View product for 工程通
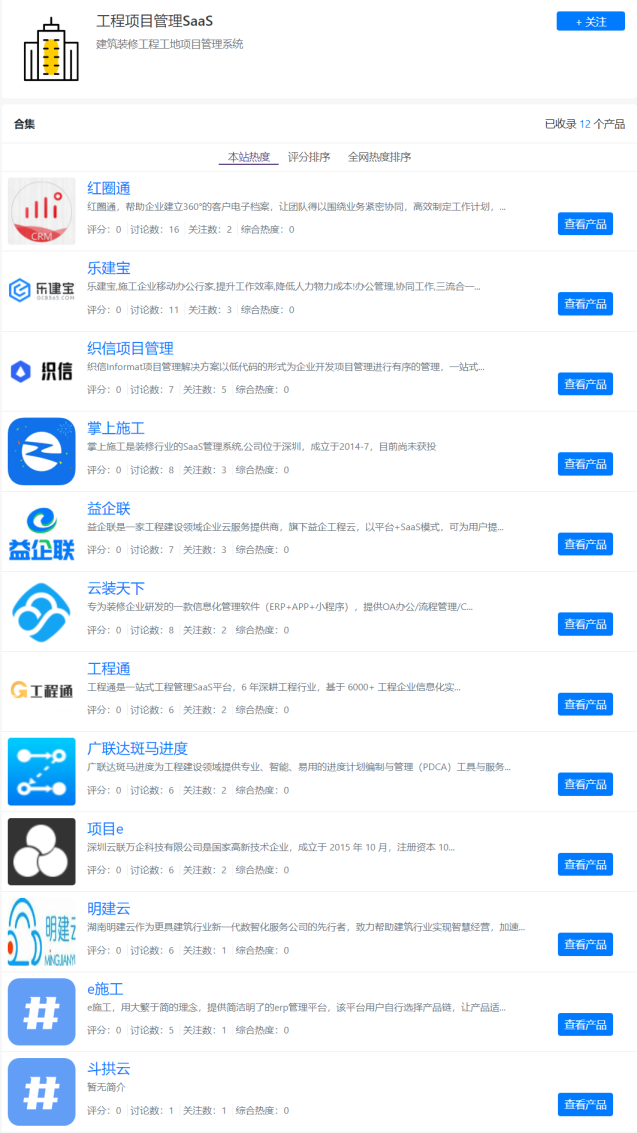637x1133 pixels. [x=585, y=704]
